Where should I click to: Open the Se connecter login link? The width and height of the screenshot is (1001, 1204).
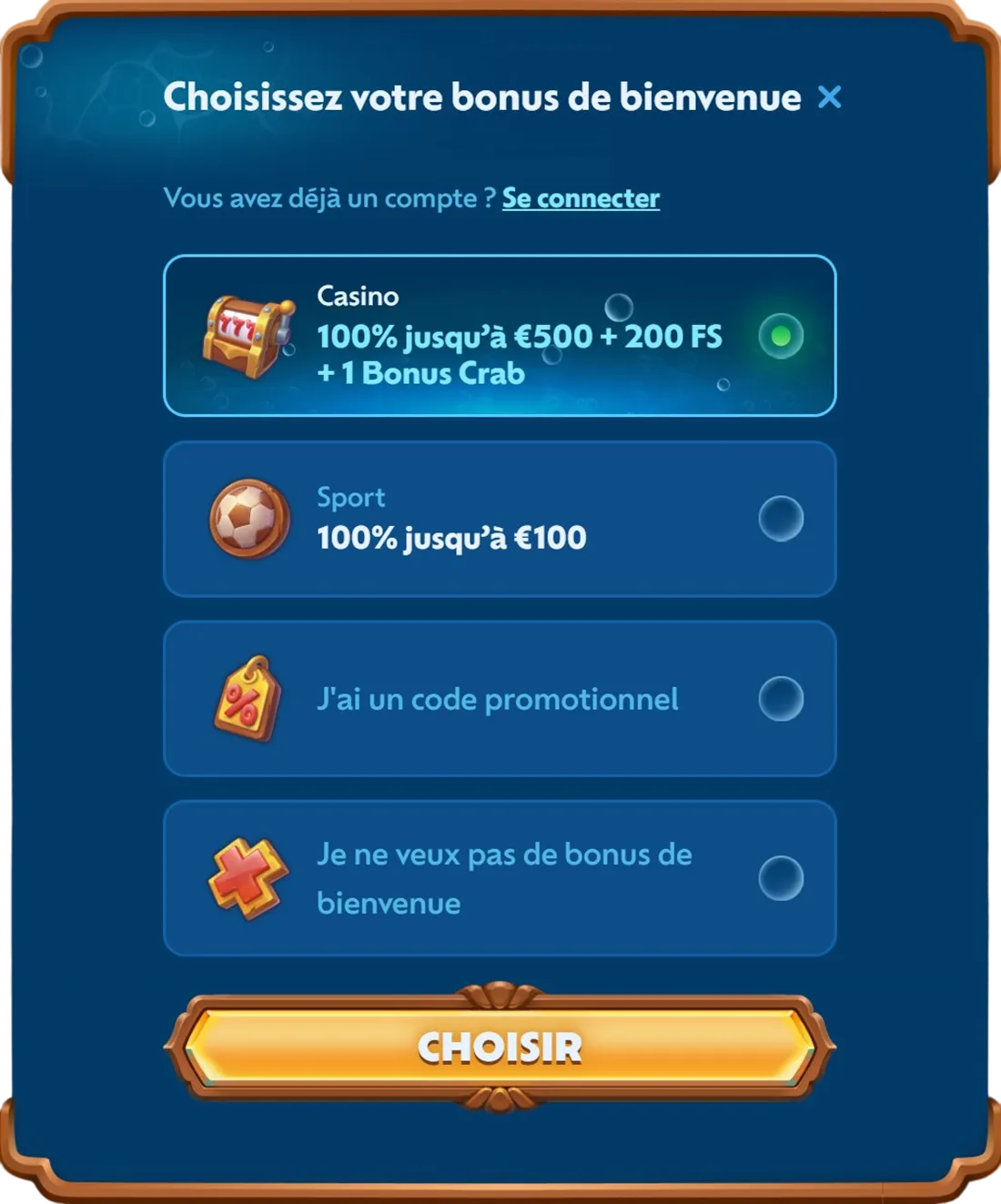(x=581, y=198)
